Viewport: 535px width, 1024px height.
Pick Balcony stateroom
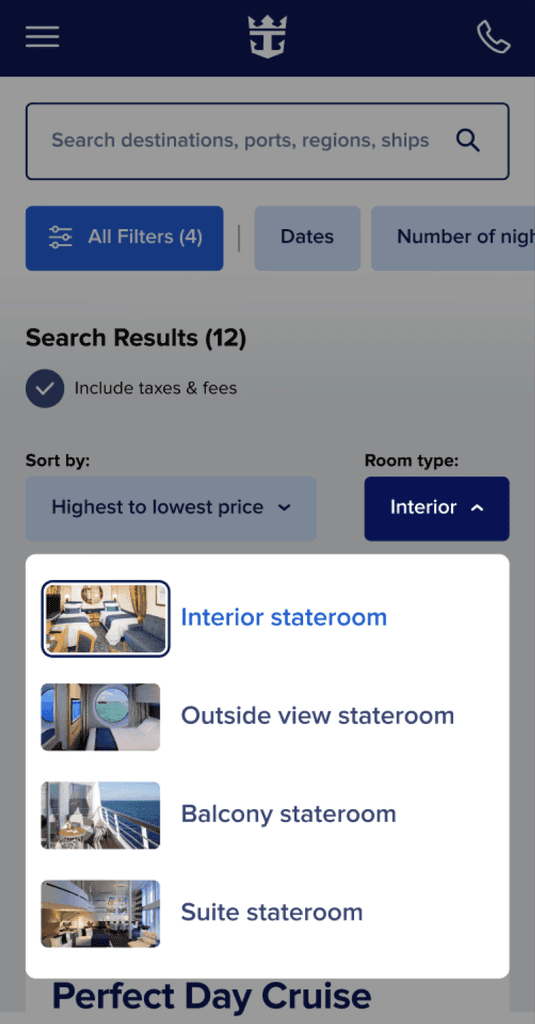(x=267, y=814)
